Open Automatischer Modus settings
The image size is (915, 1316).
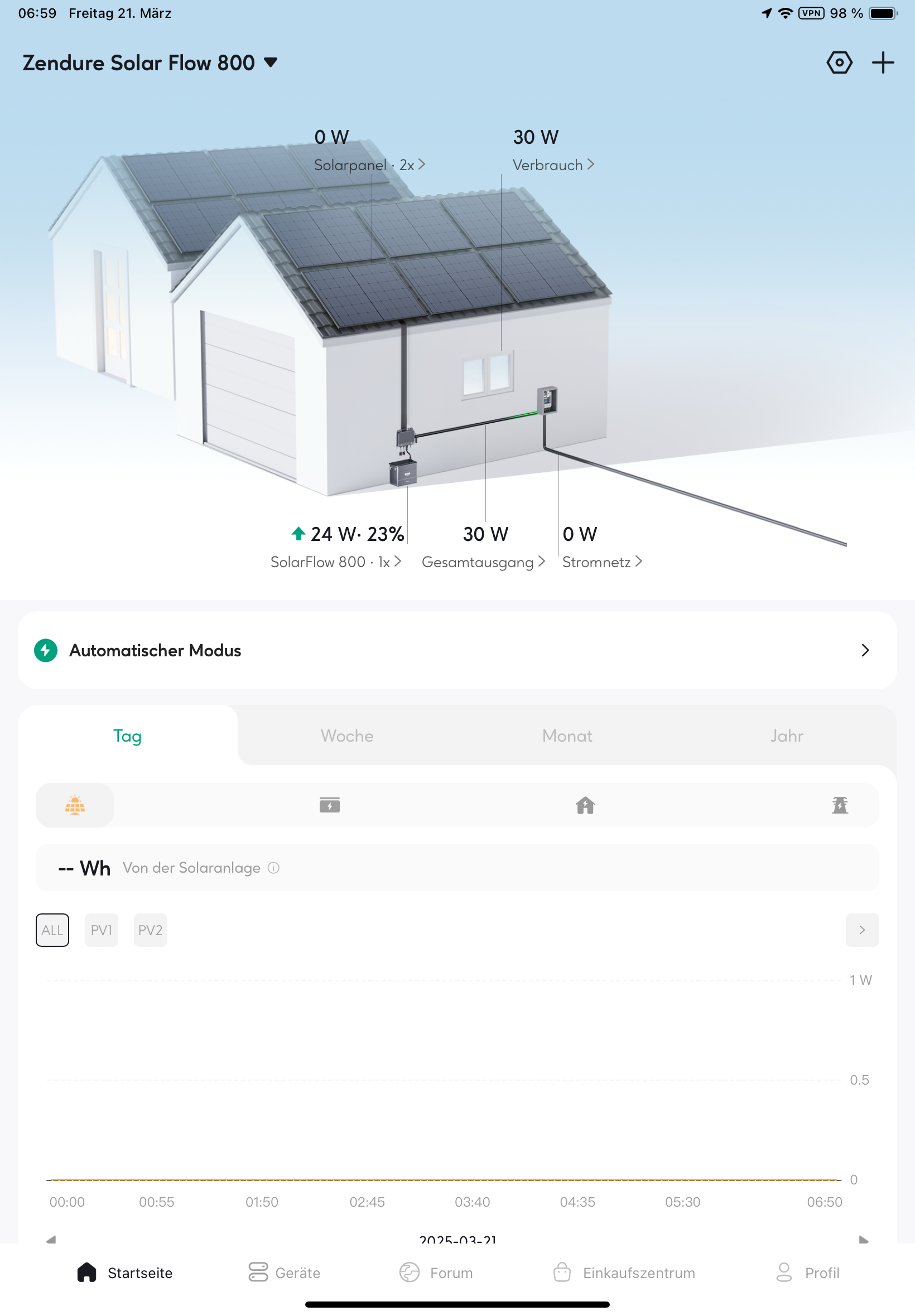click(457, 650)
